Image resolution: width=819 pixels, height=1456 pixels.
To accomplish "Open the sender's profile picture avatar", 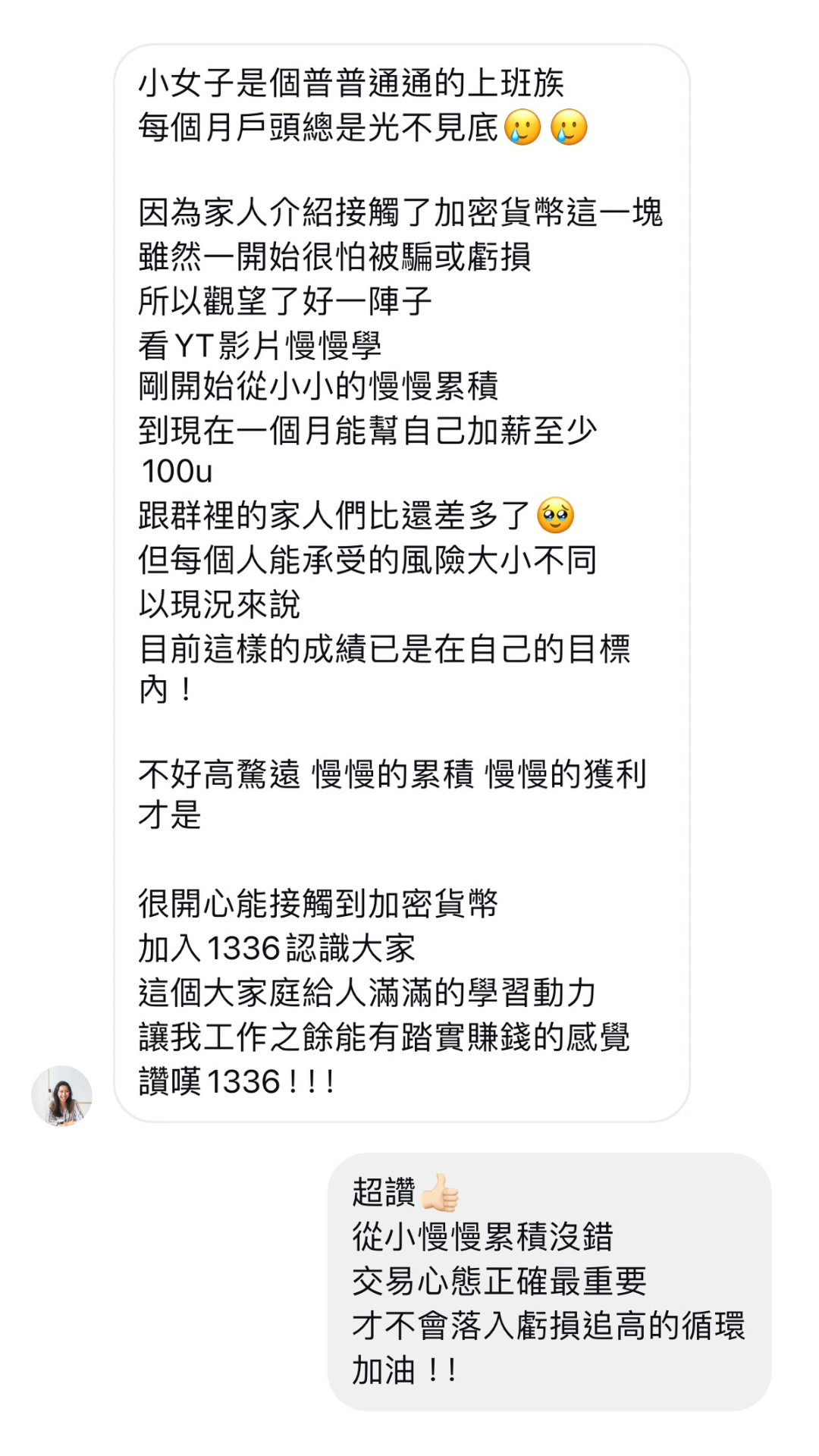I will point(61,1096).
